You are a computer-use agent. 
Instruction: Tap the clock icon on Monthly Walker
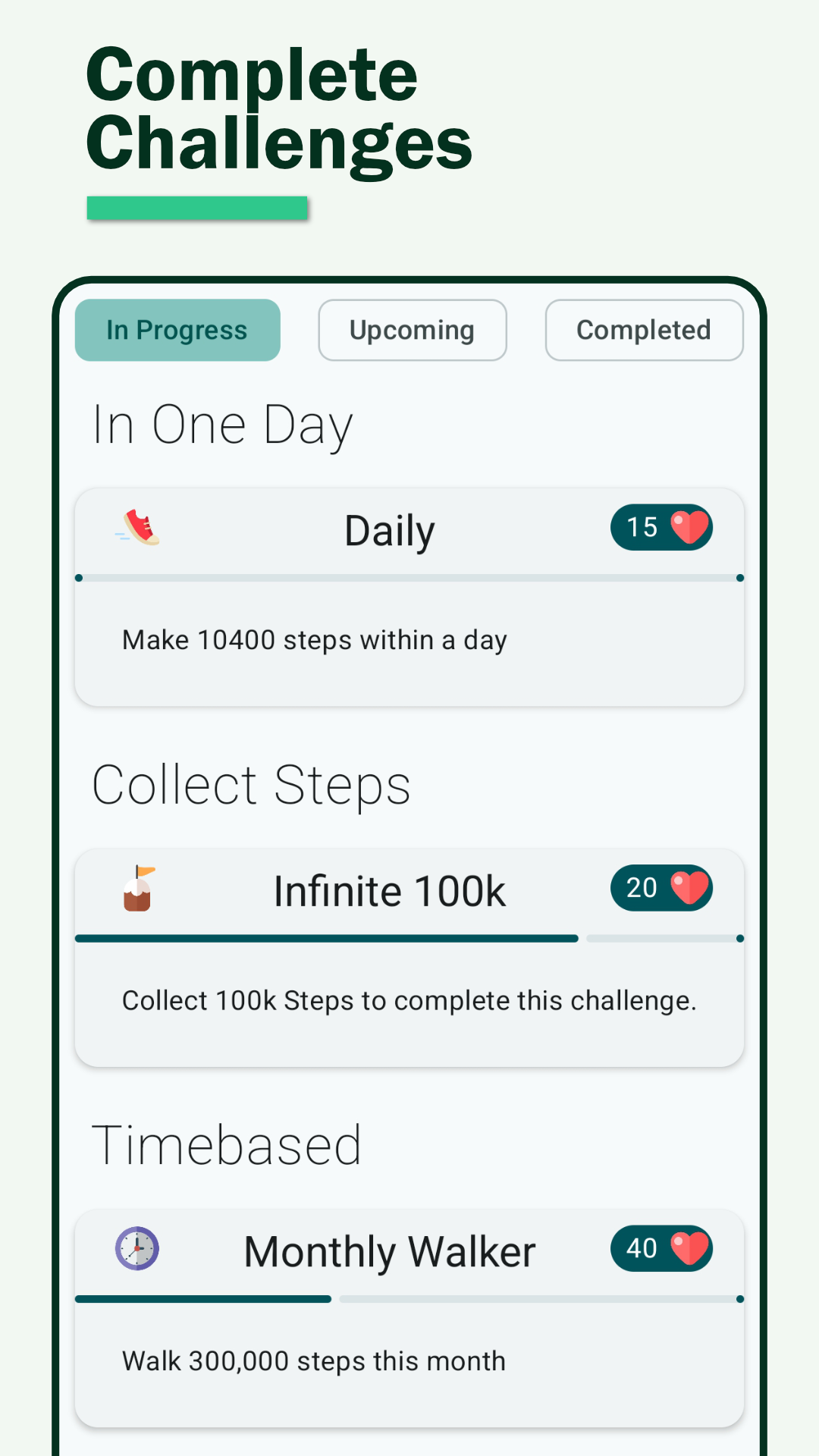click(x=136, y=1250)
